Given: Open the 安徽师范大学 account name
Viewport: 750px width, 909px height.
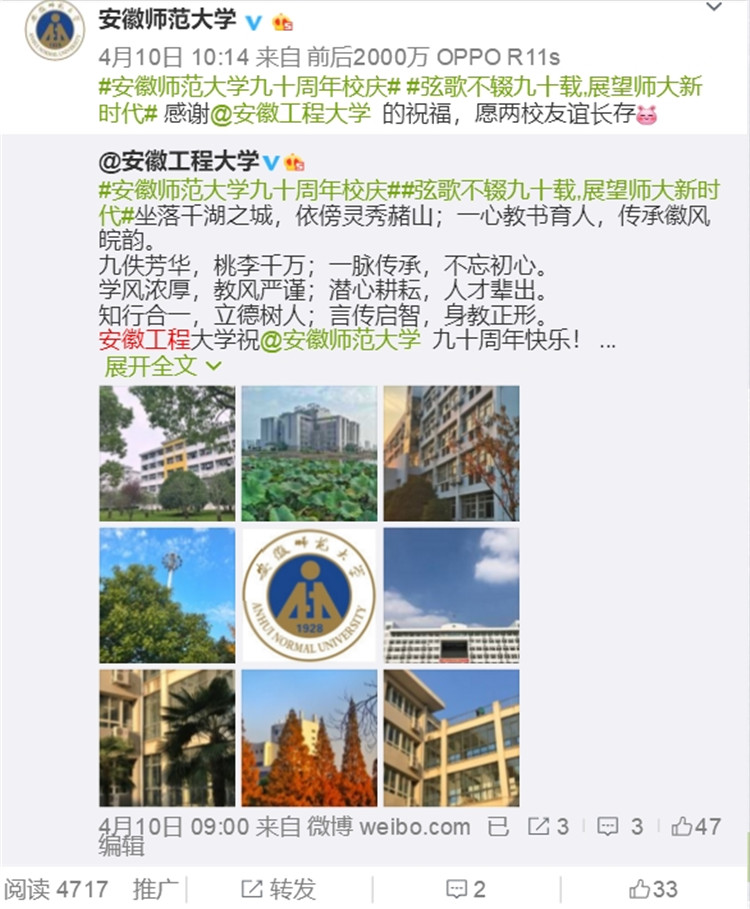Looking at the screenshot, I should point(166,21).
